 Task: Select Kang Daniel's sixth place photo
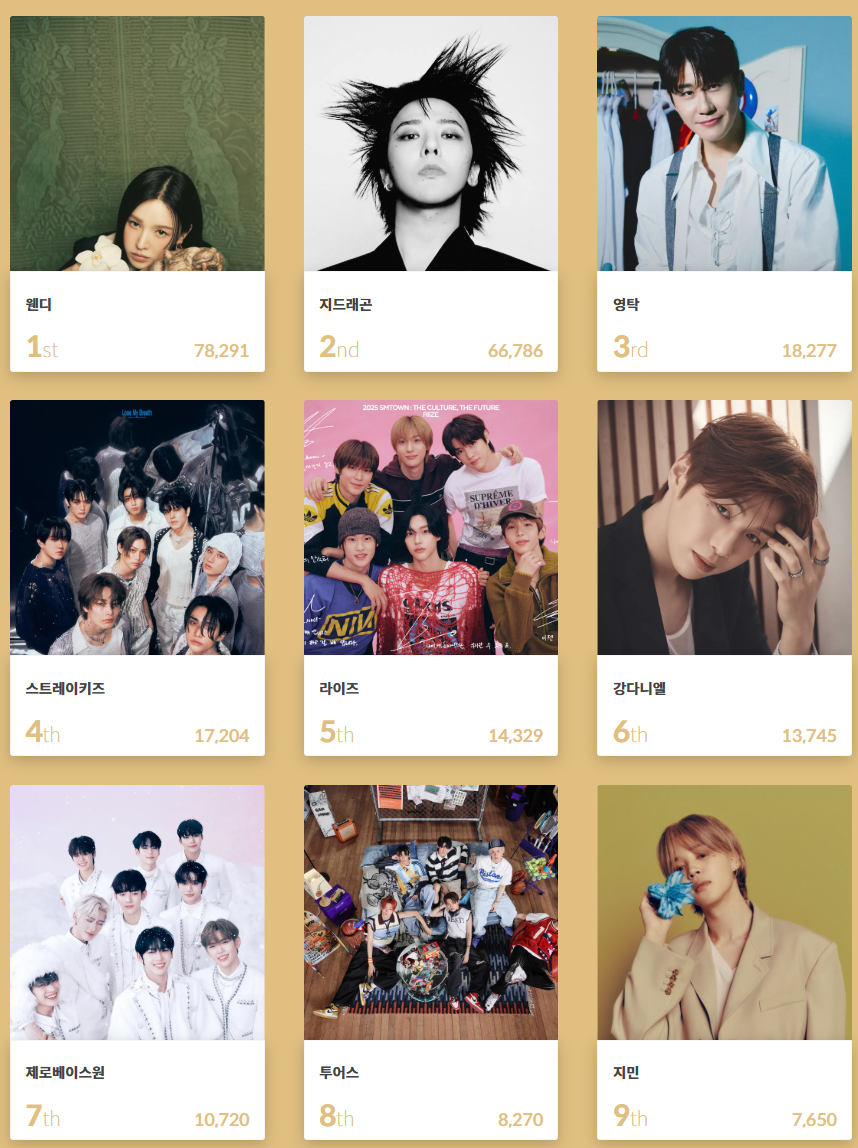pyautogui.click(x=724, y=528)
